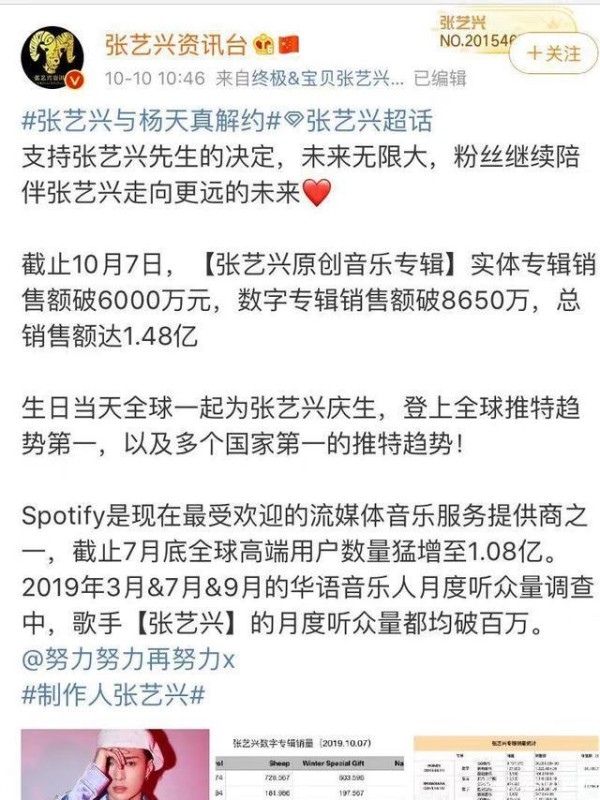600x800 pixels.
Task: Open hashtag #张艺兴与杨天真解约#
Action: click(150, 124)
